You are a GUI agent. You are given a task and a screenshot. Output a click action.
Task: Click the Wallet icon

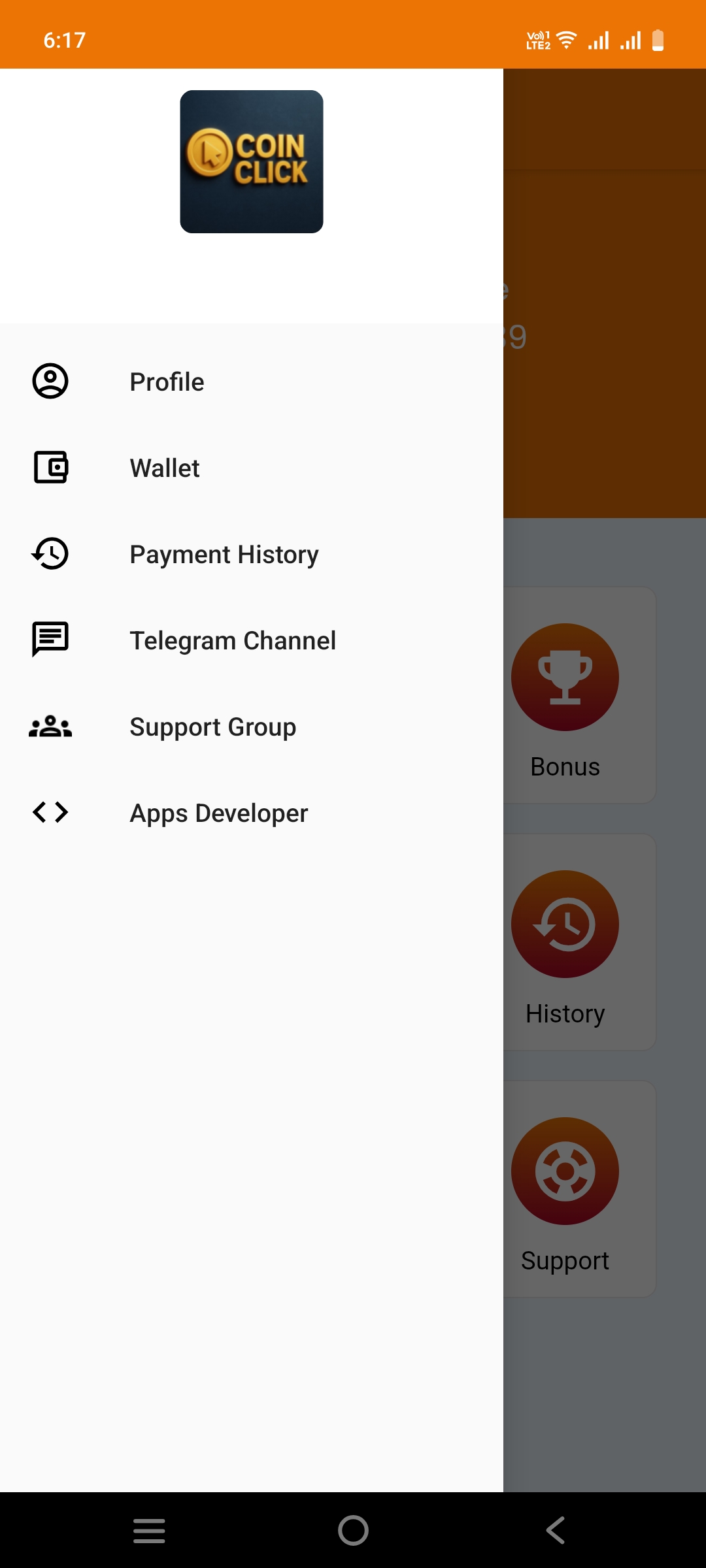pos(49,468)
